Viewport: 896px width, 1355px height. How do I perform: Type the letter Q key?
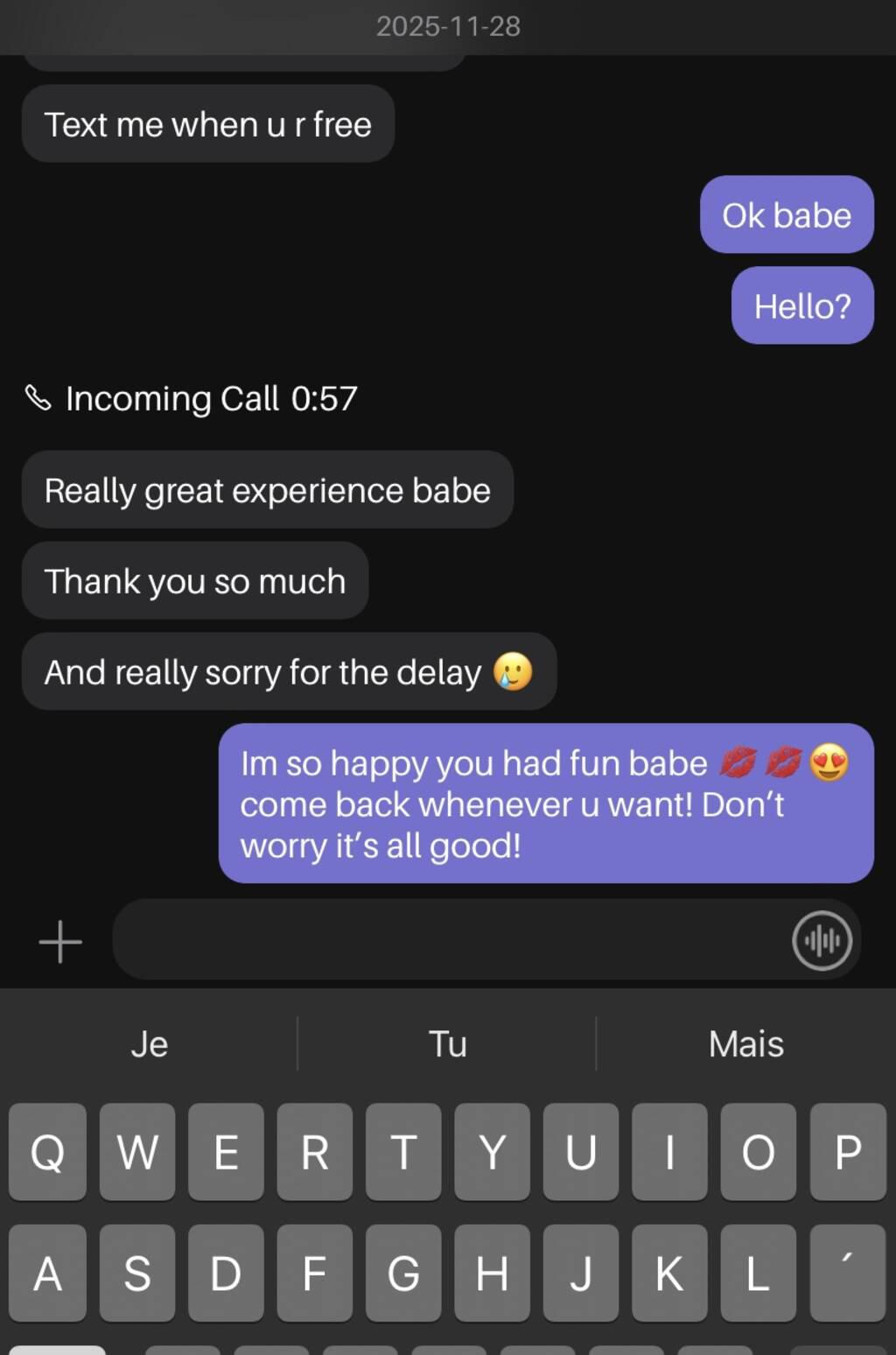point(47,1152)
